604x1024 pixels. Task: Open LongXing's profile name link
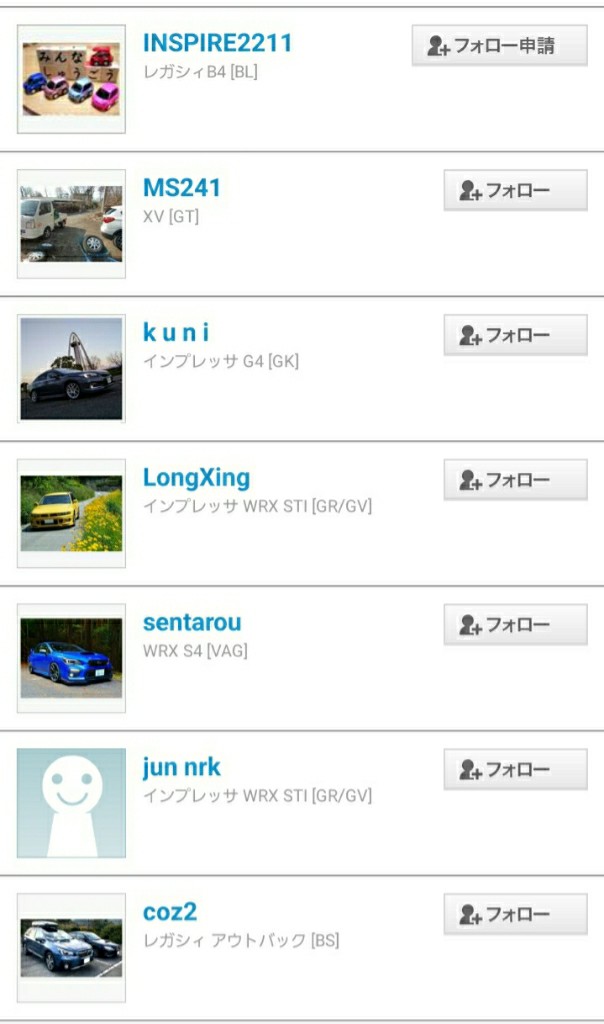(196, 478)
